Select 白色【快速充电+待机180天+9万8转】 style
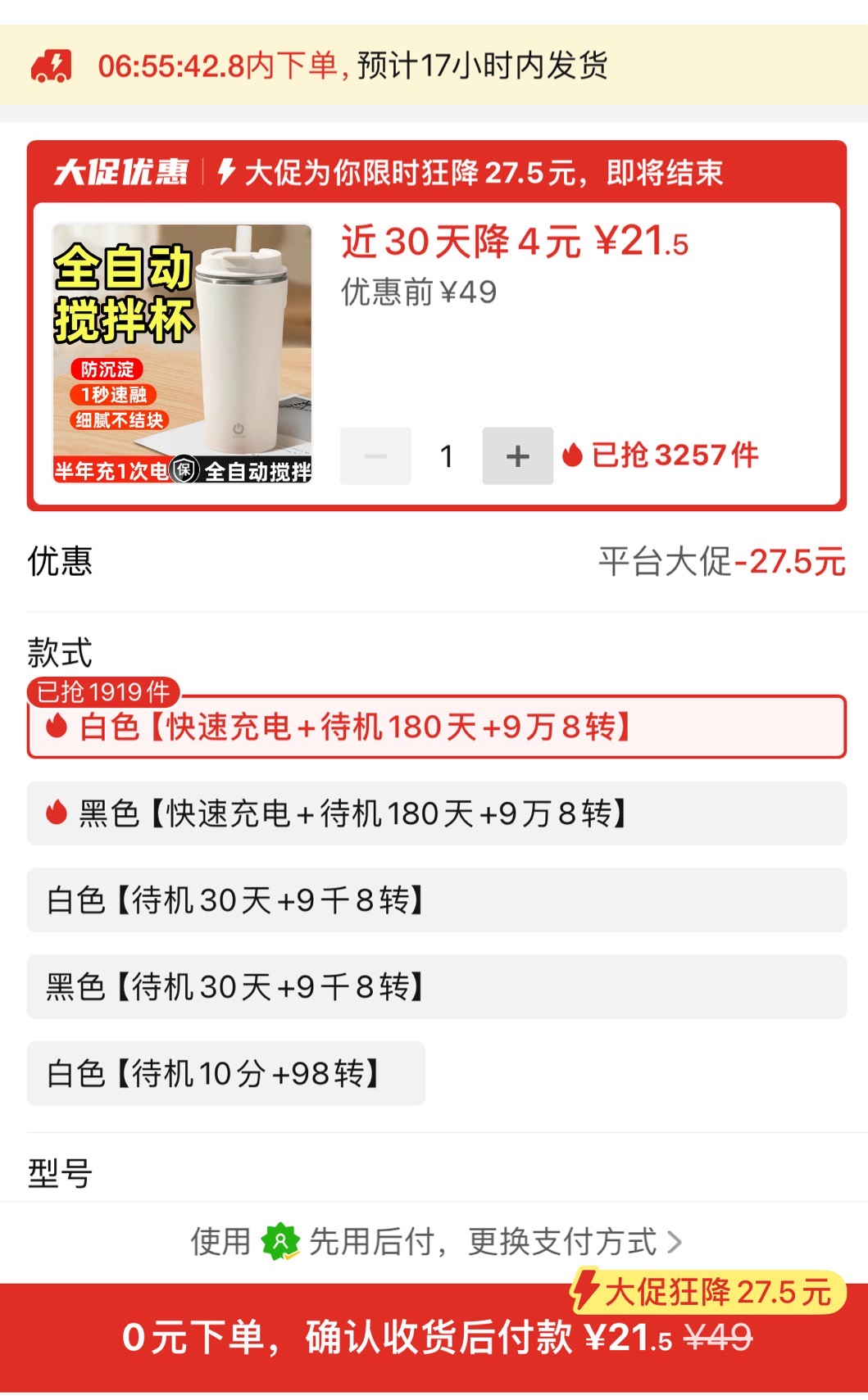Screen dimensions: 868x1400 coord(436,727)
